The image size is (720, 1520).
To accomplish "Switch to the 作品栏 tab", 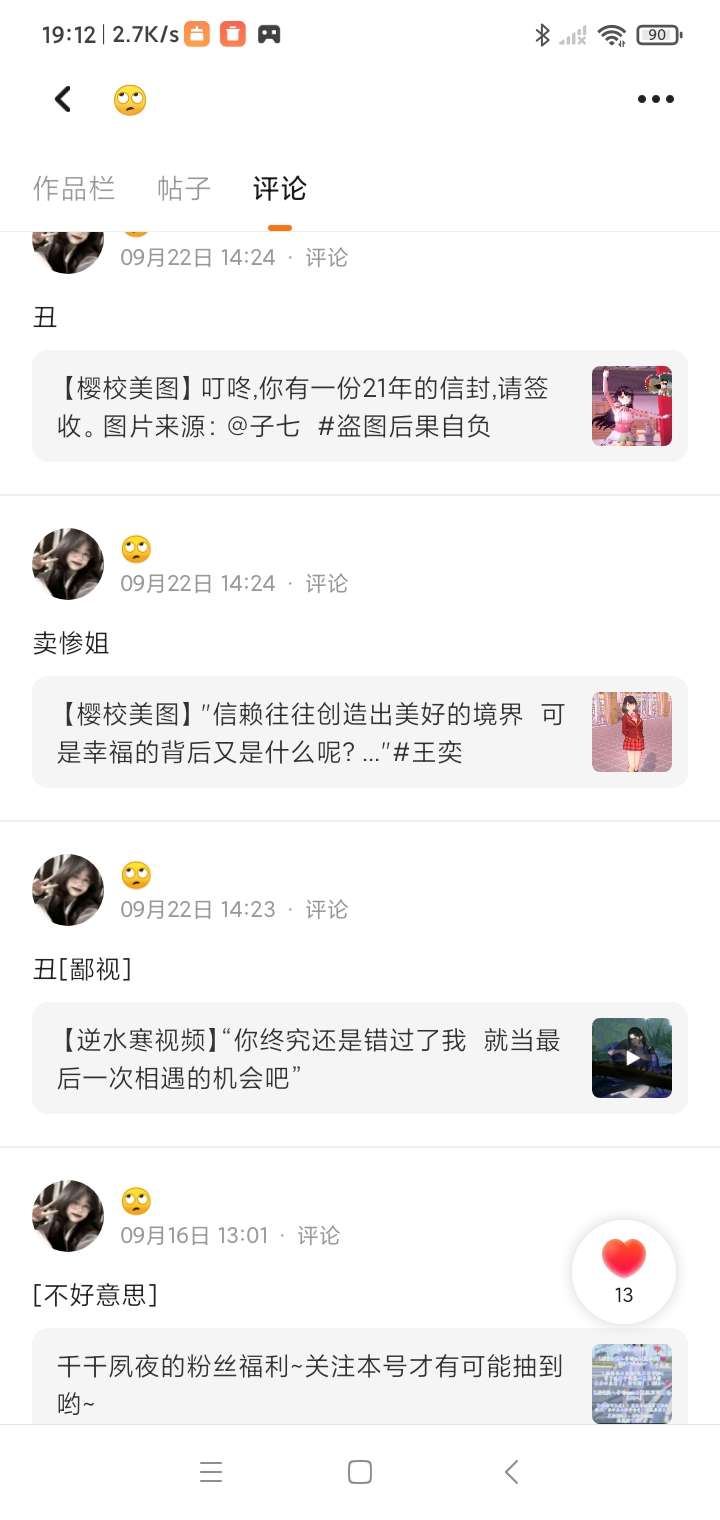I will [x=74, y=188].
